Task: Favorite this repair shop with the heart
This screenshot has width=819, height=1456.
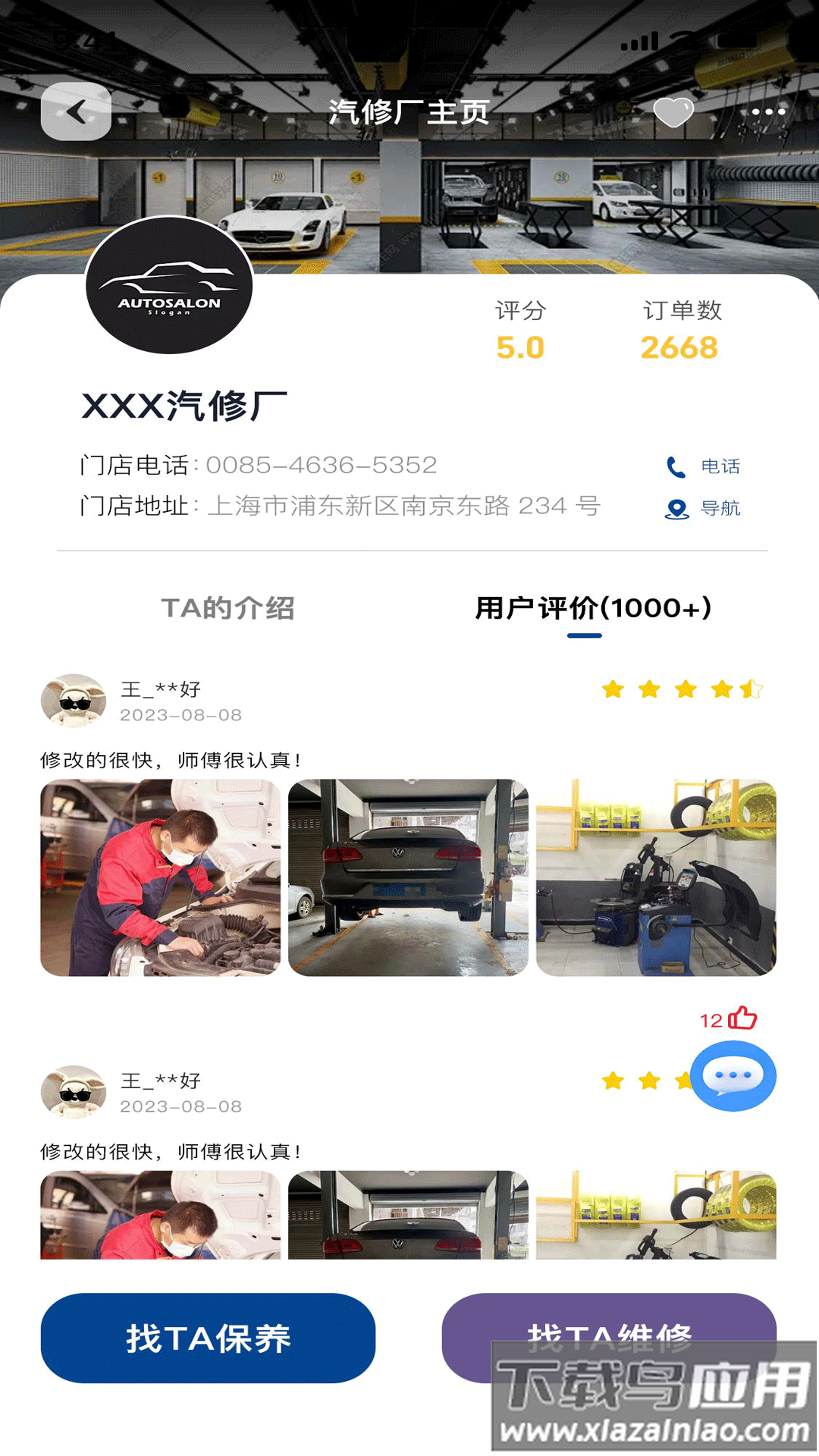Action: tap(673, 112)
